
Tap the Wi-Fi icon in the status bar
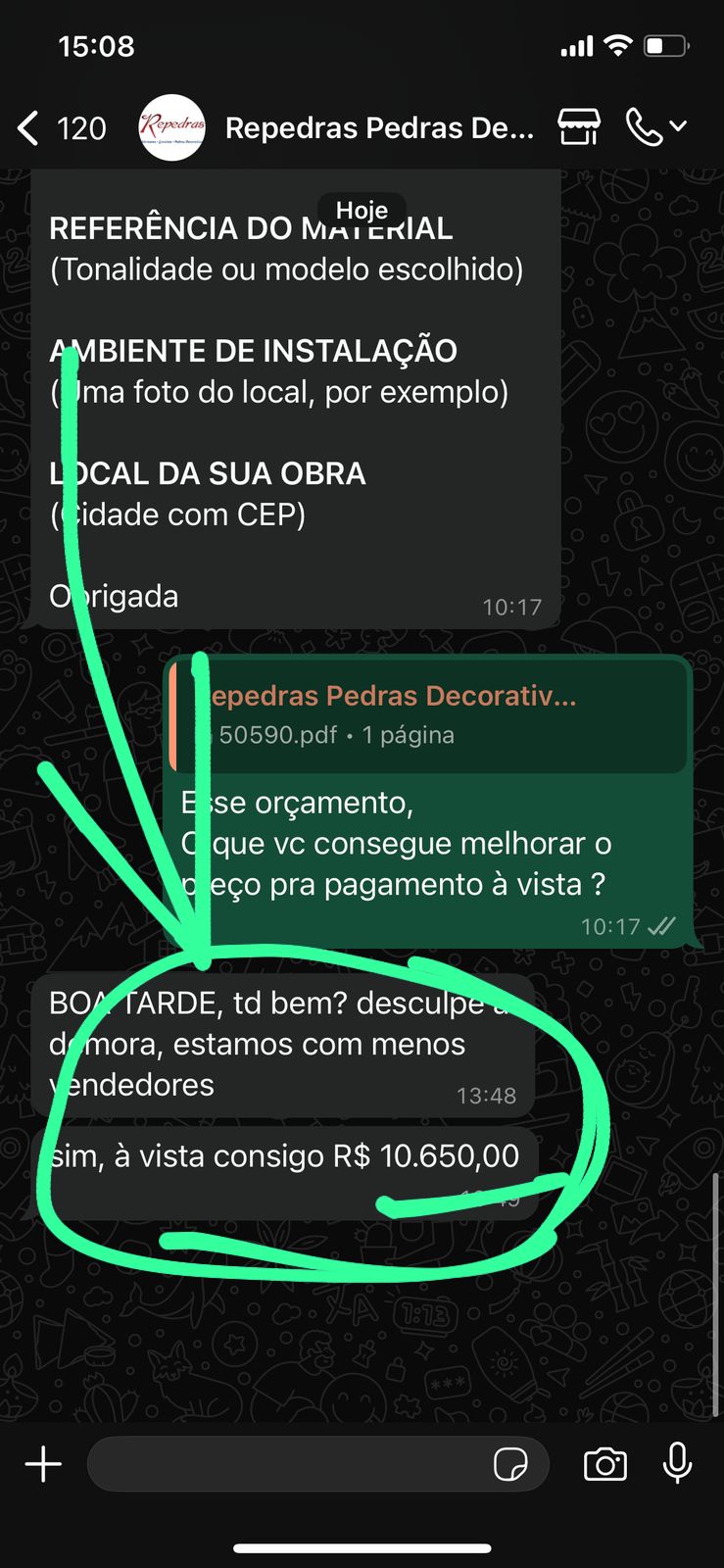[x=616, y=44]
